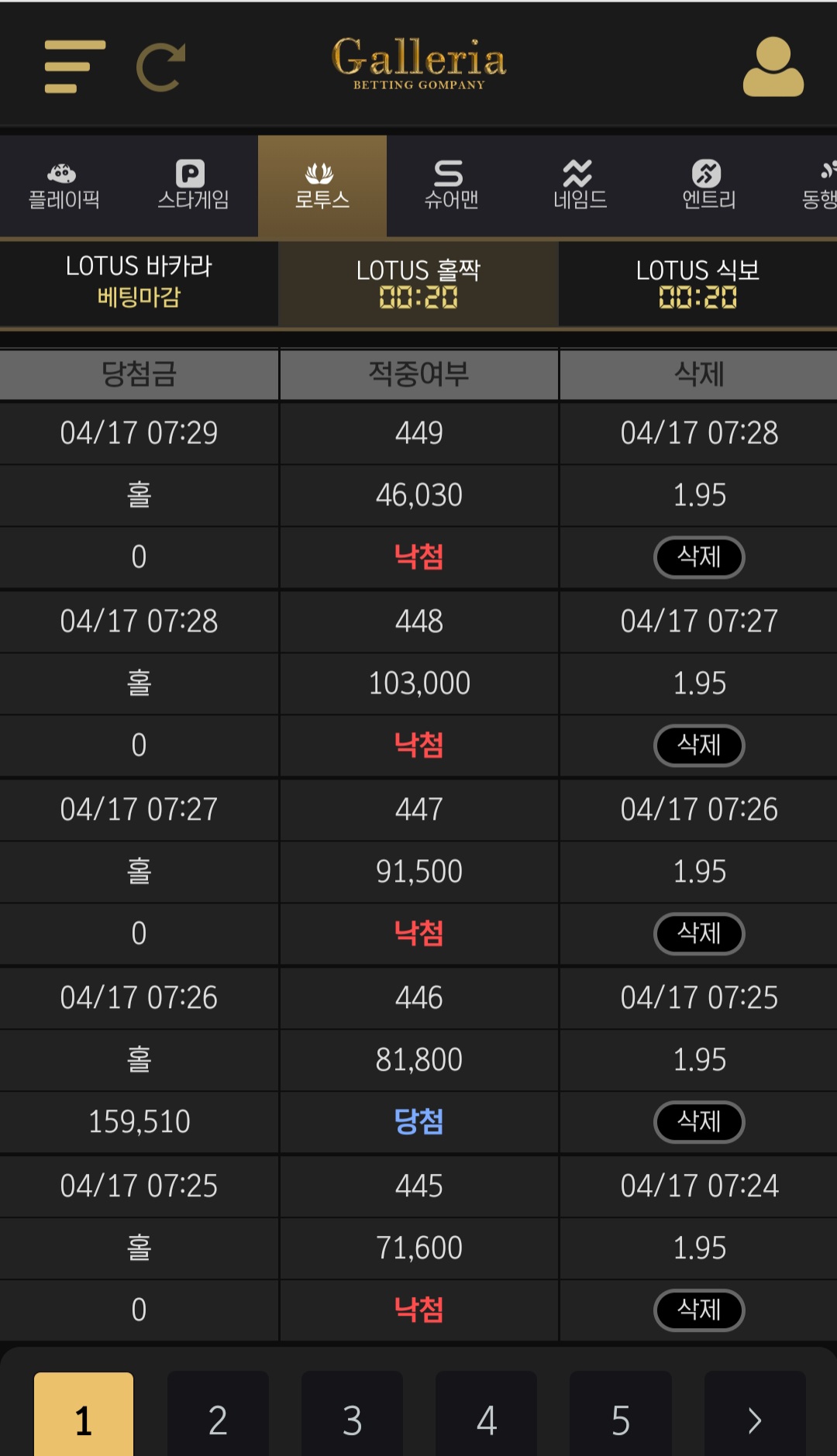Tap the next page arrow
This screenshot has height=1456, width=837.
pos(754,1418)
